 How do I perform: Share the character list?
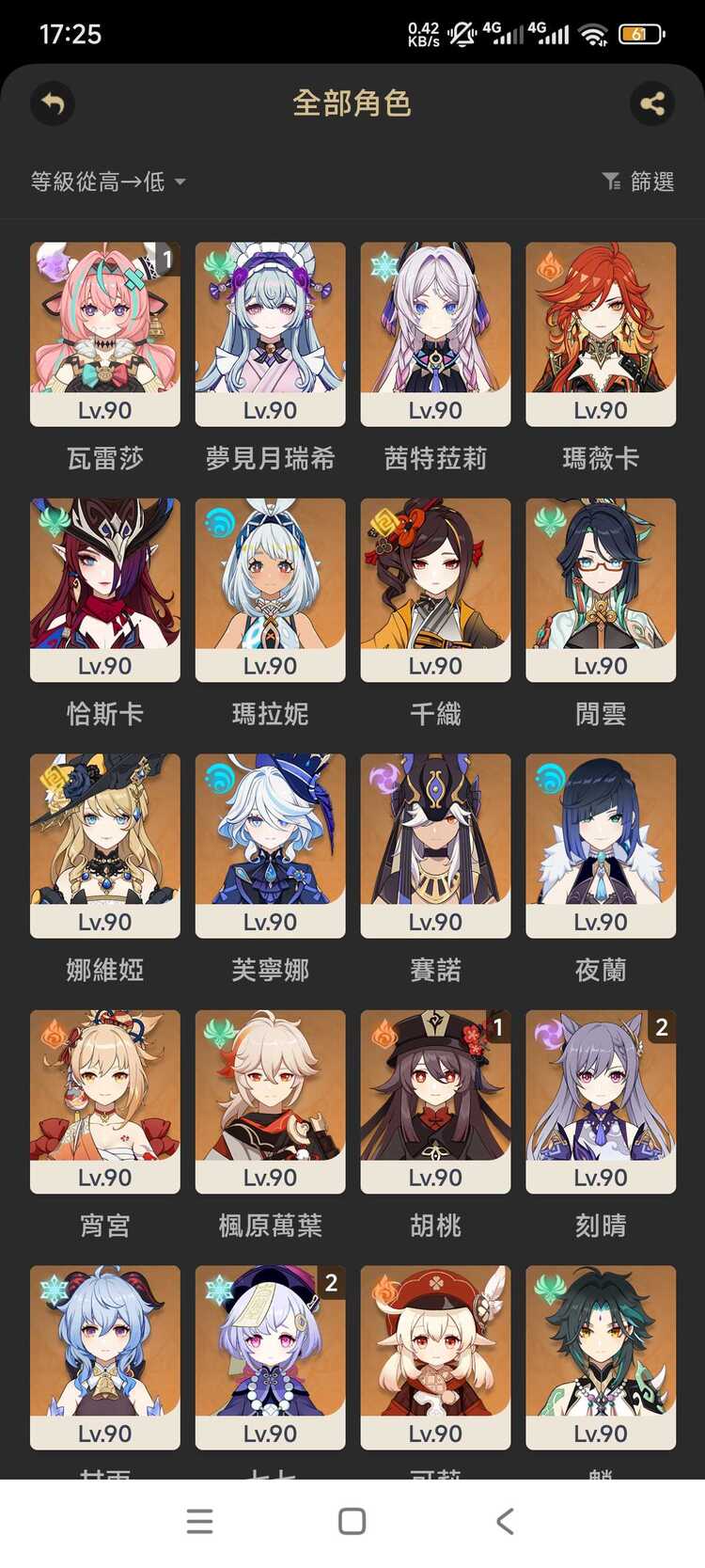pos(652,103)
